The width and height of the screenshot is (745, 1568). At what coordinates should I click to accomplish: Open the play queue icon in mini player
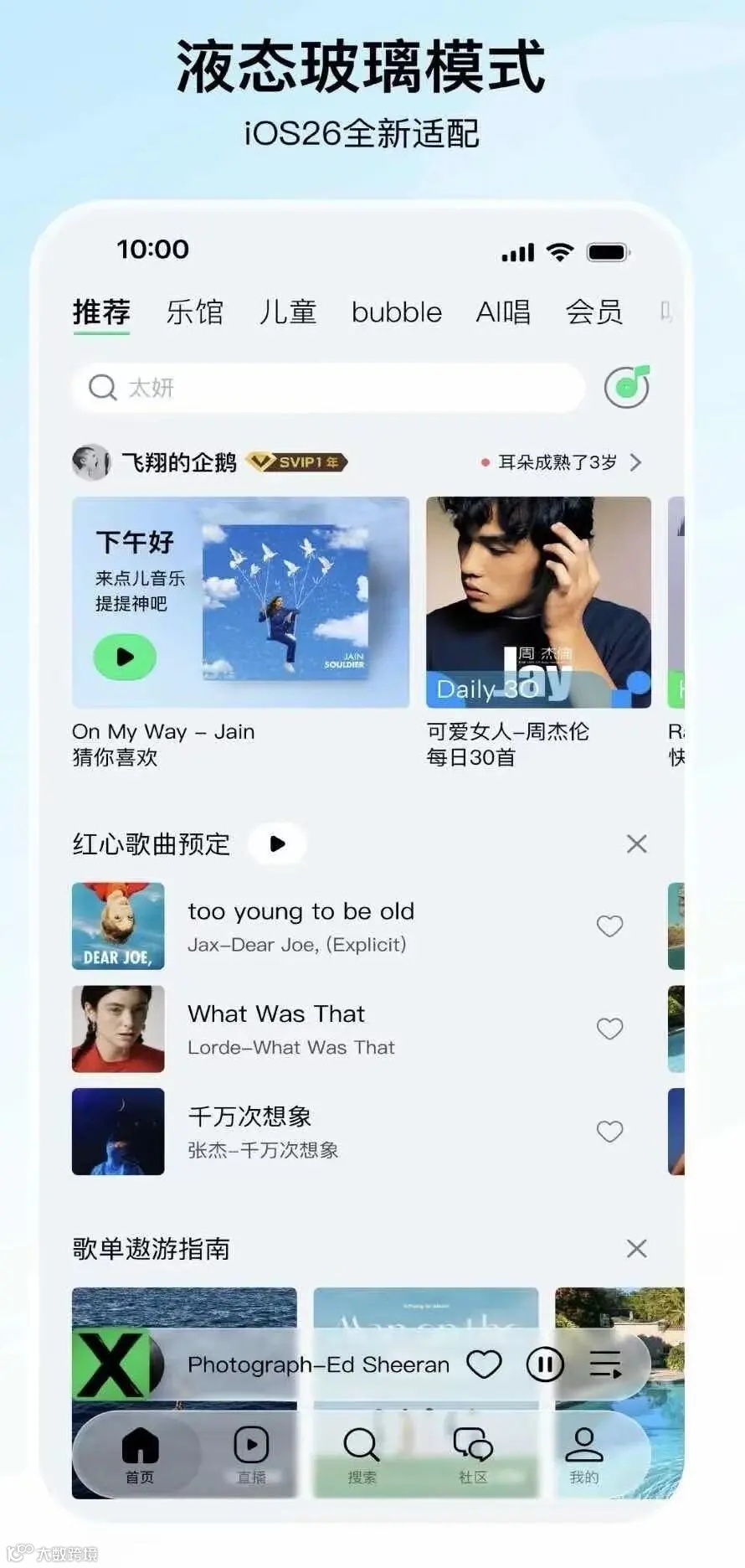[606, 1364]
